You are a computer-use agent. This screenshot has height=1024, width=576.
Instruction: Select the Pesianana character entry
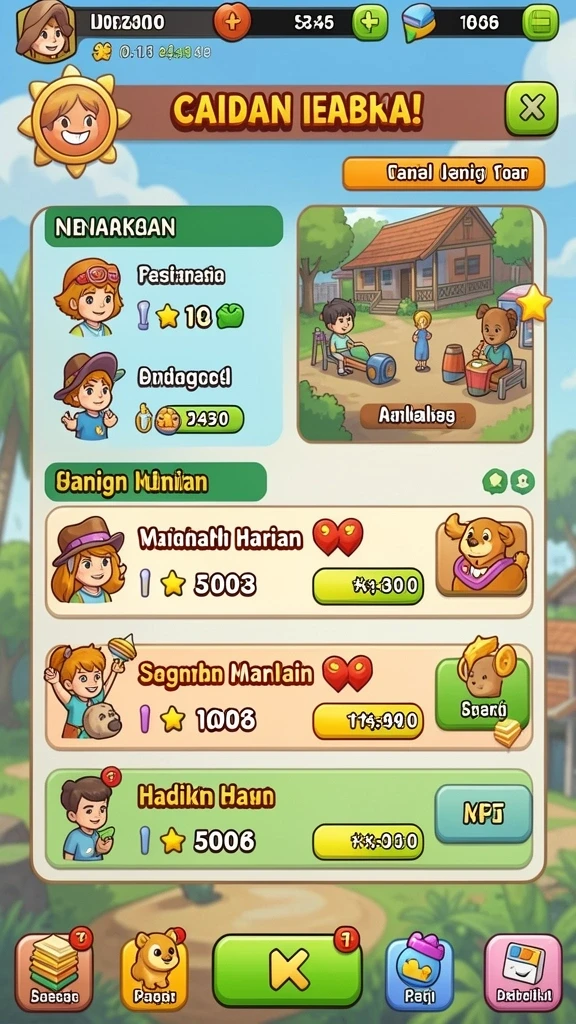[x=152, y=297]
